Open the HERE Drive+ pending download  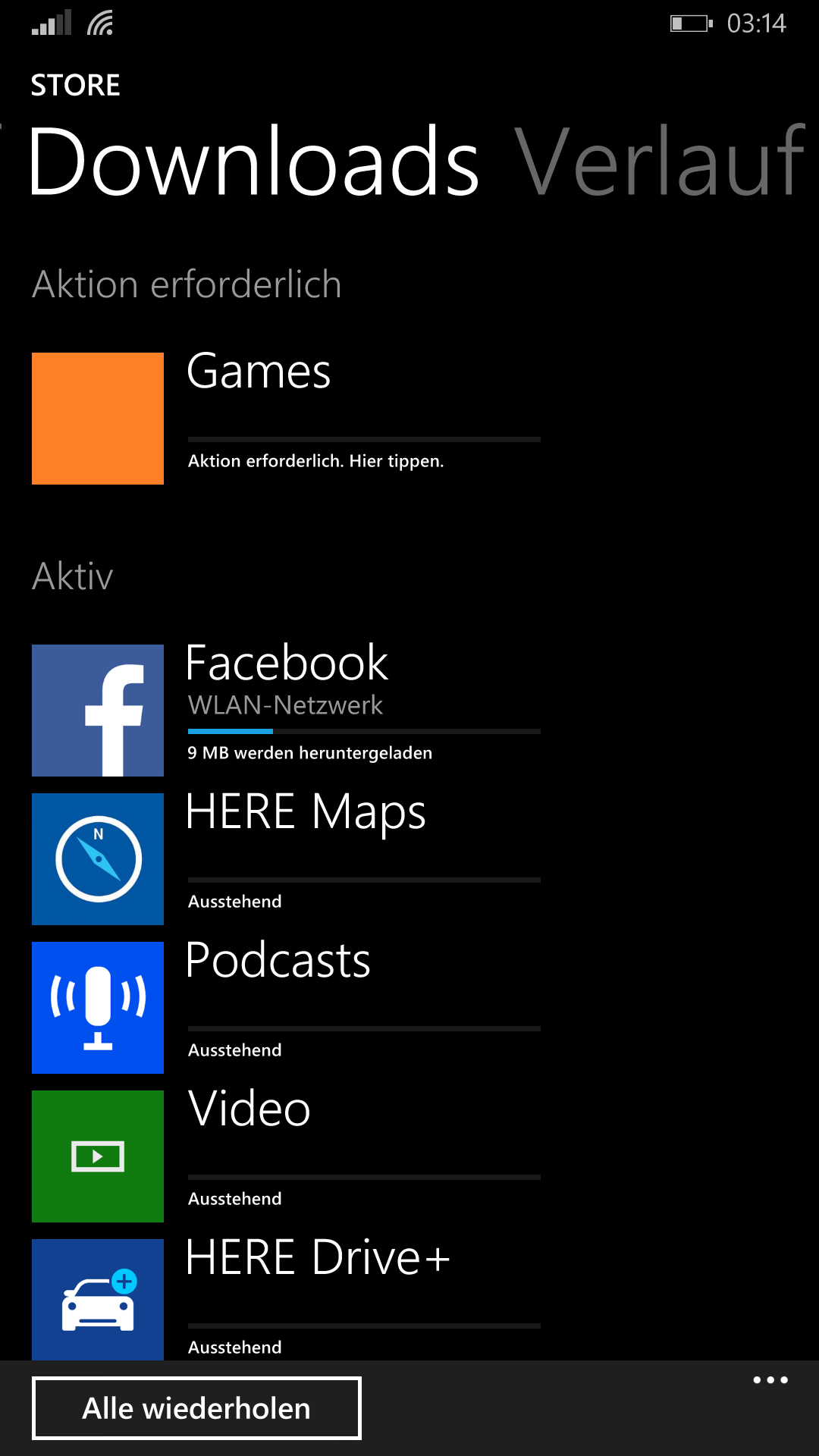coord(286,1300)
